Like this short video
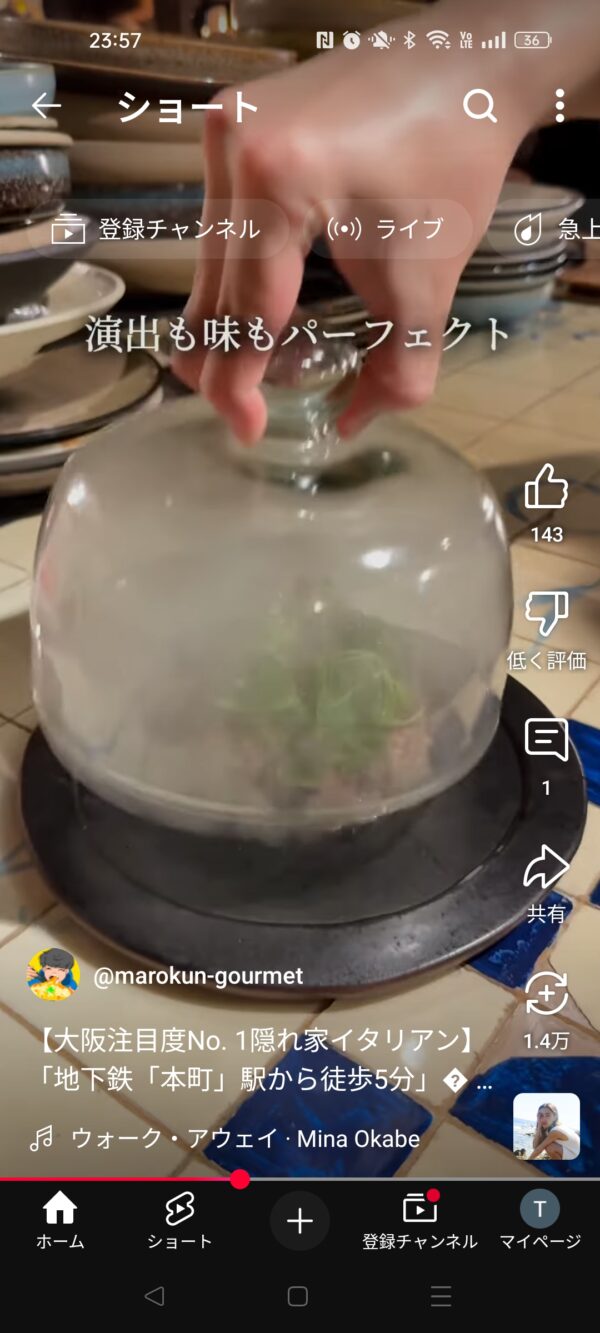The width and height of the screenshot is (600, 1333). [x=546, y=490]
